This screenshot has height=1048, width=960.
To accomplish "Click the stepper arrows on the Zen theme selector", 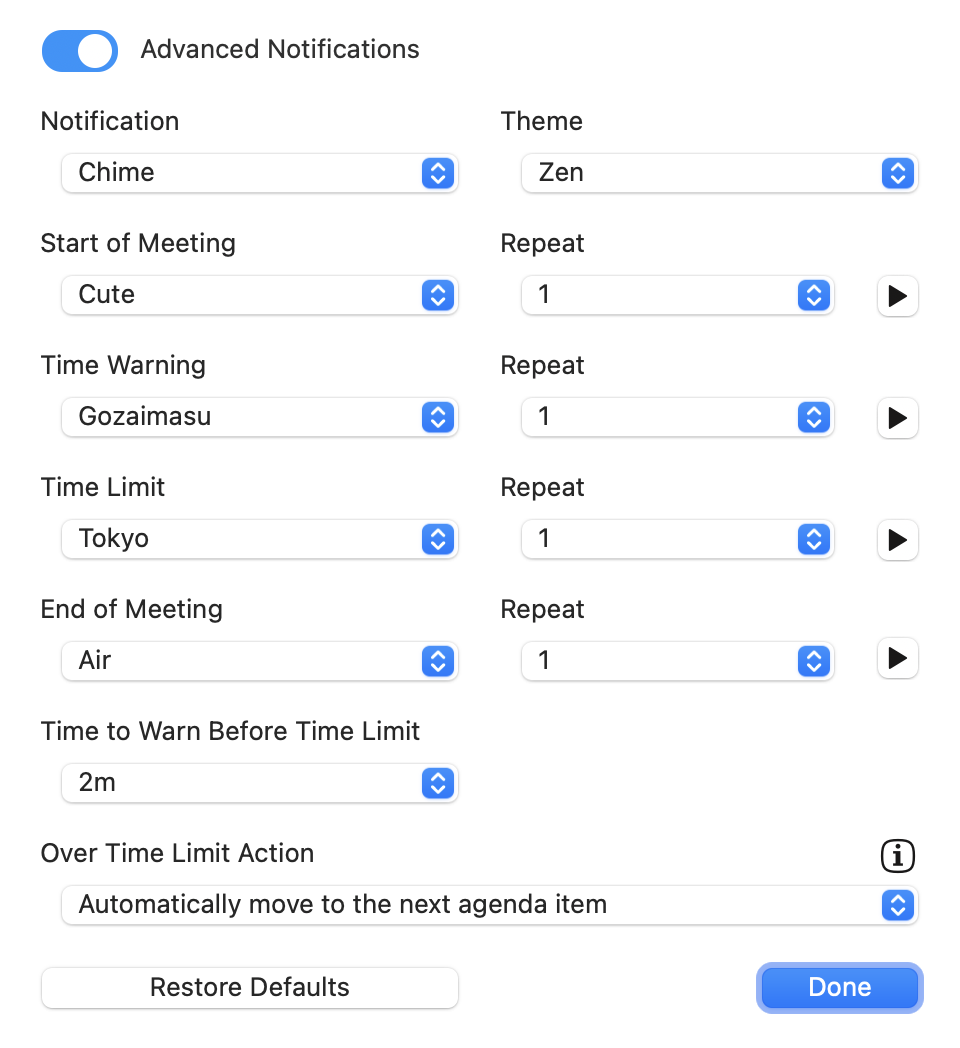I will (897, 173).
